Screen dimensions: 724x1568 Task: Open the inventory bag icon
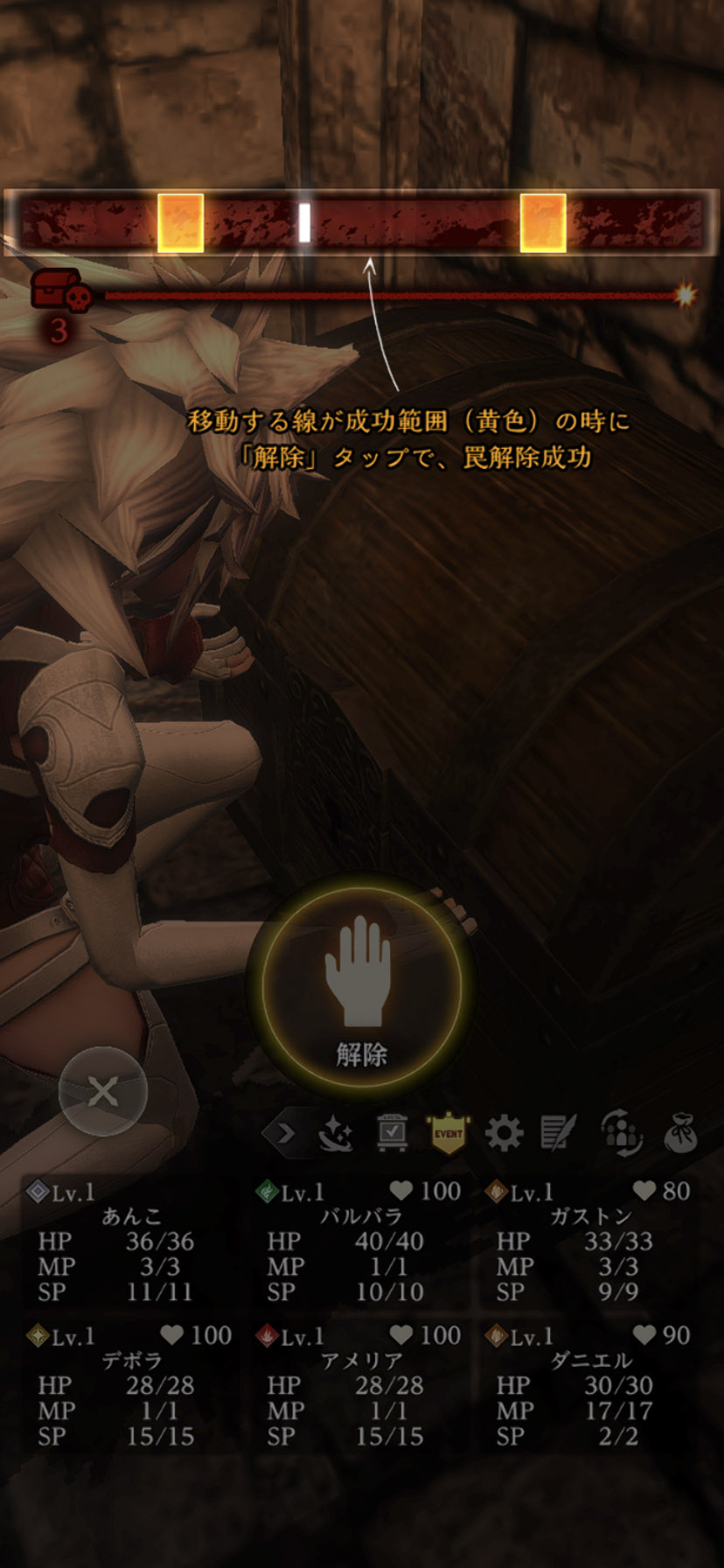(x=680, y=1135)
